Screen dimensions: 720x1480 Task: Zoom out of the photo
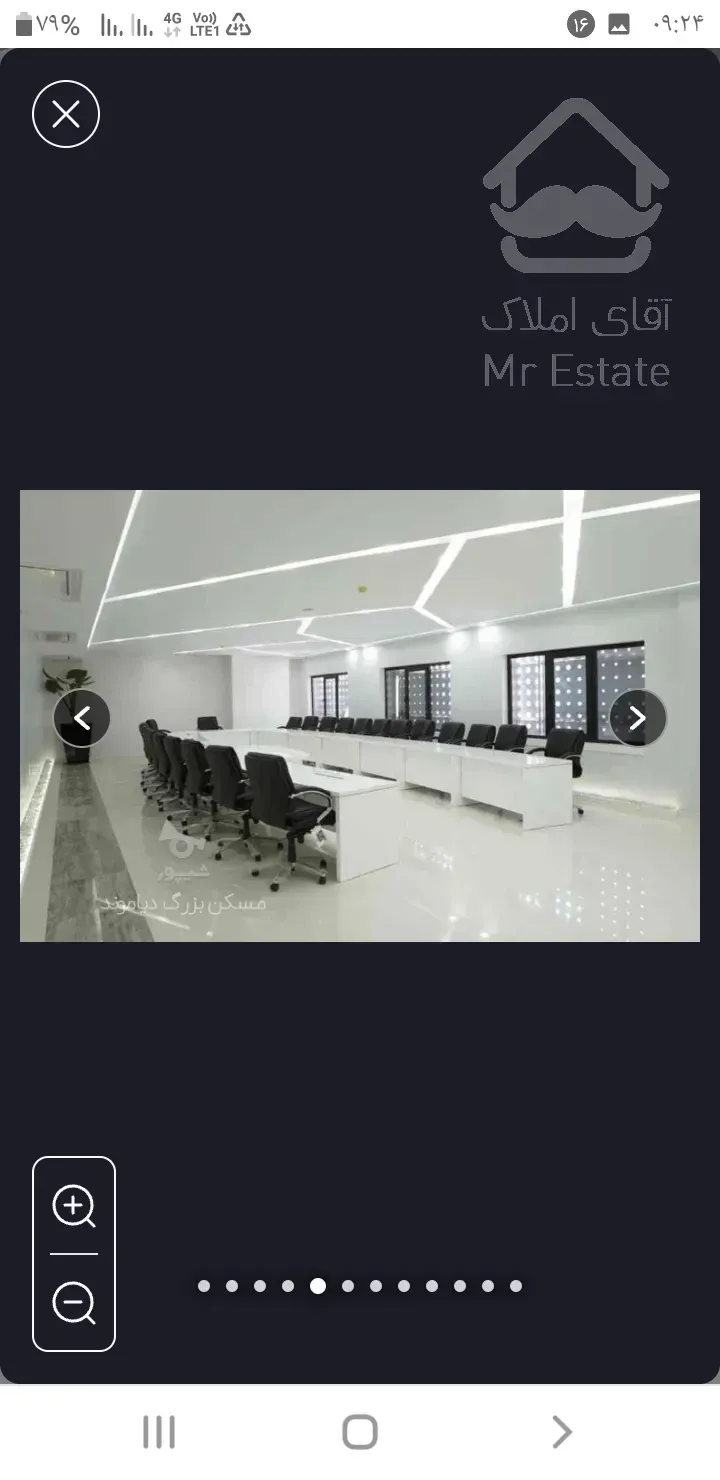[x=74, y=1303]
